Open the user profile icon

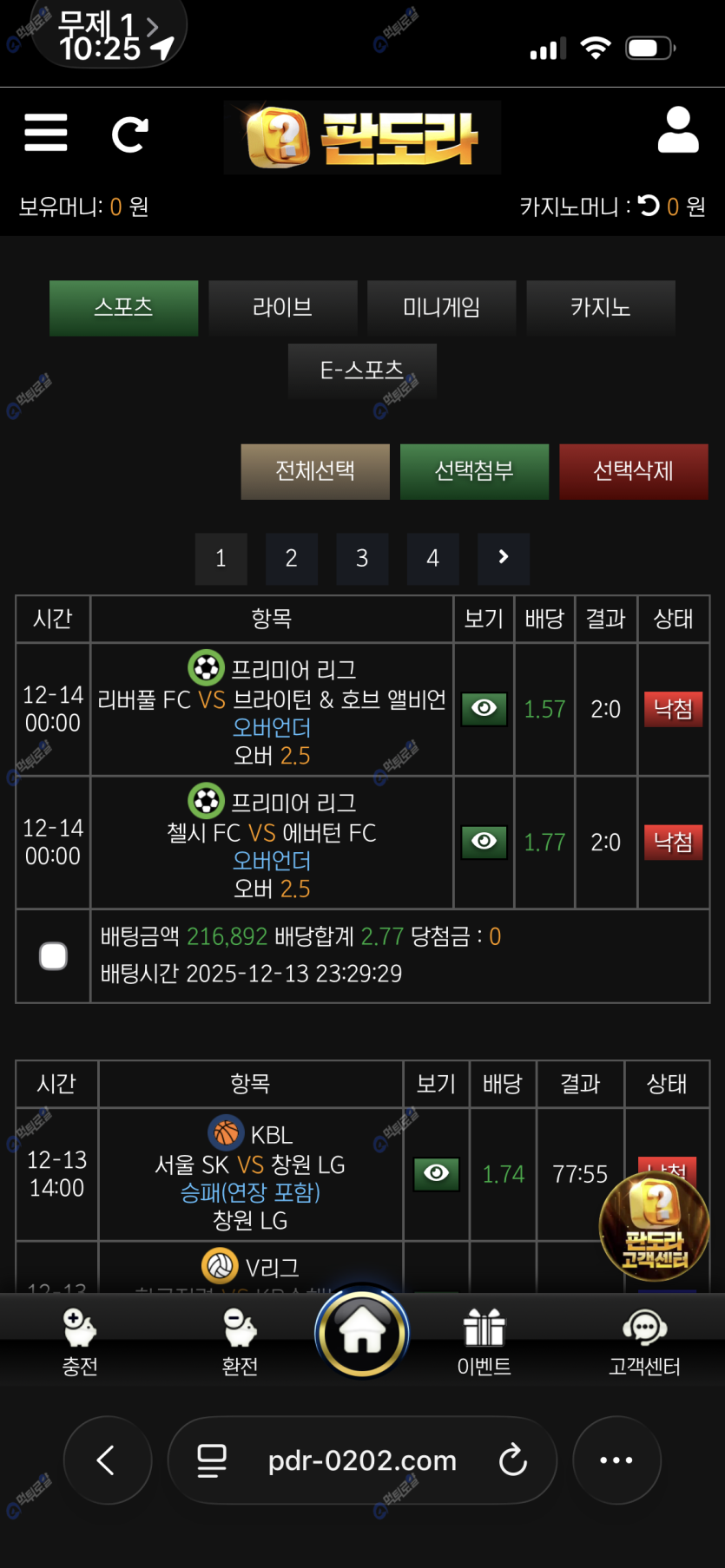point(678,130)
